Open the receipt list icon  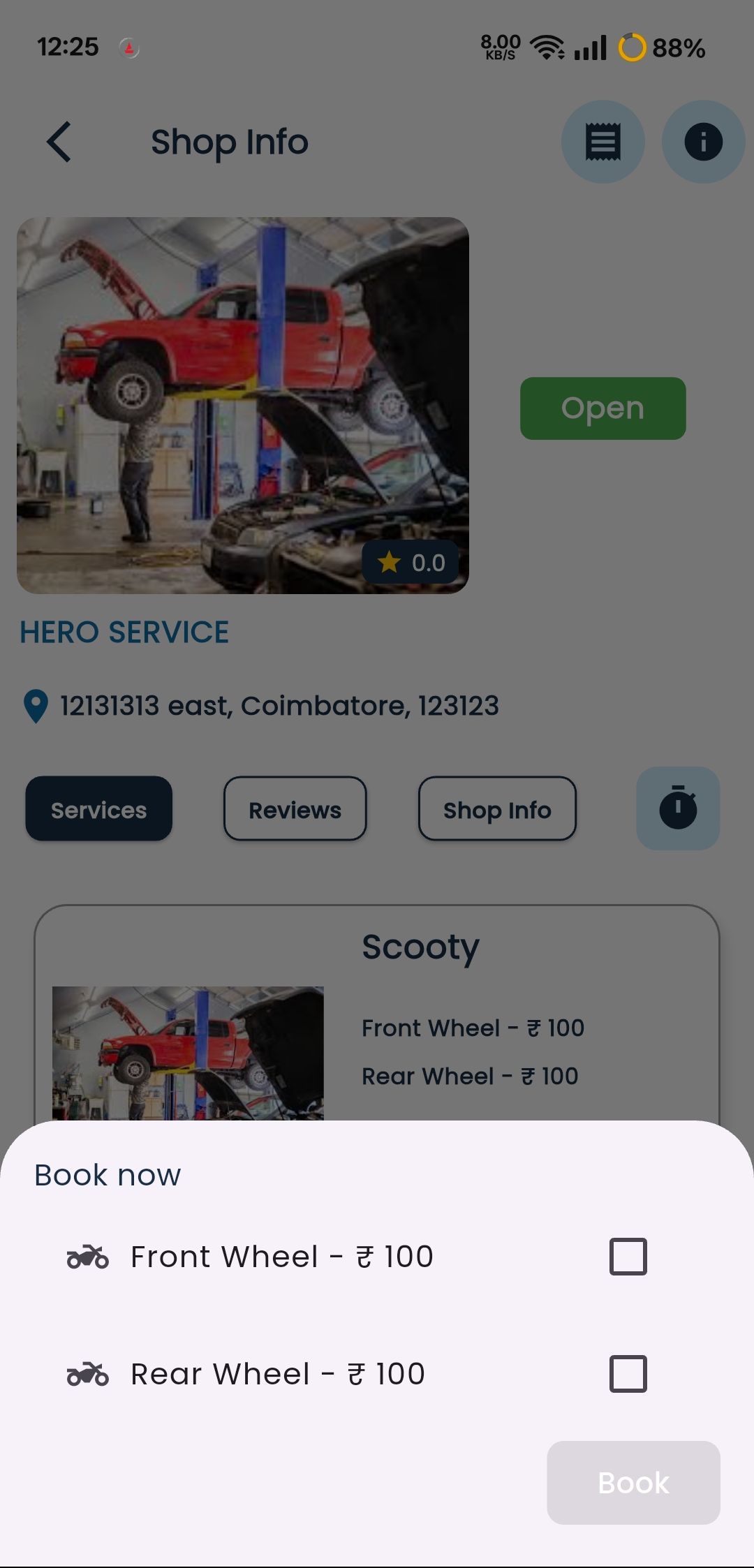[x=603, y=142]
